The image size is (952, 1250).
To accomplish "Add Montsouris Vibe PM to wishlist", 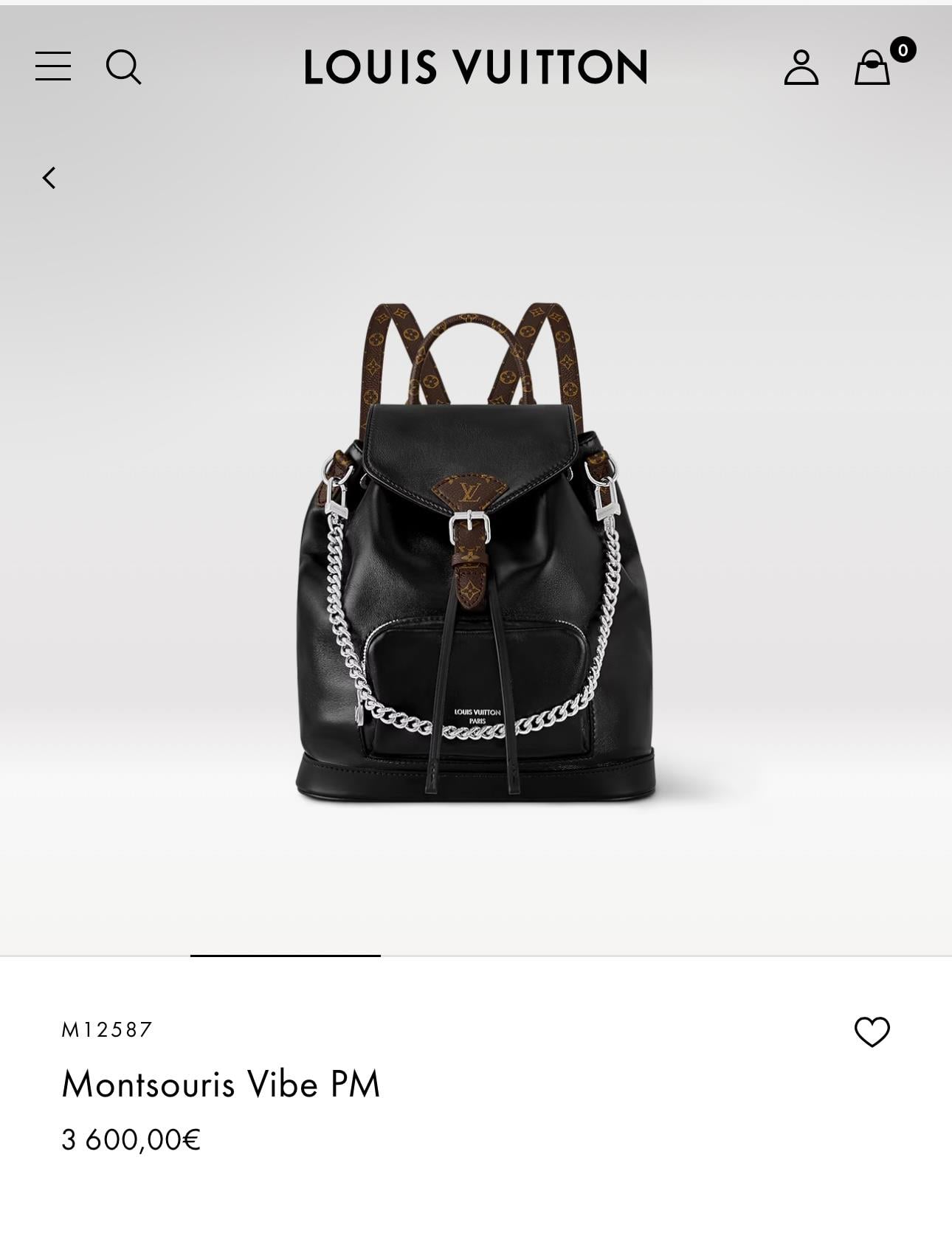I will tap(872, 1032).
